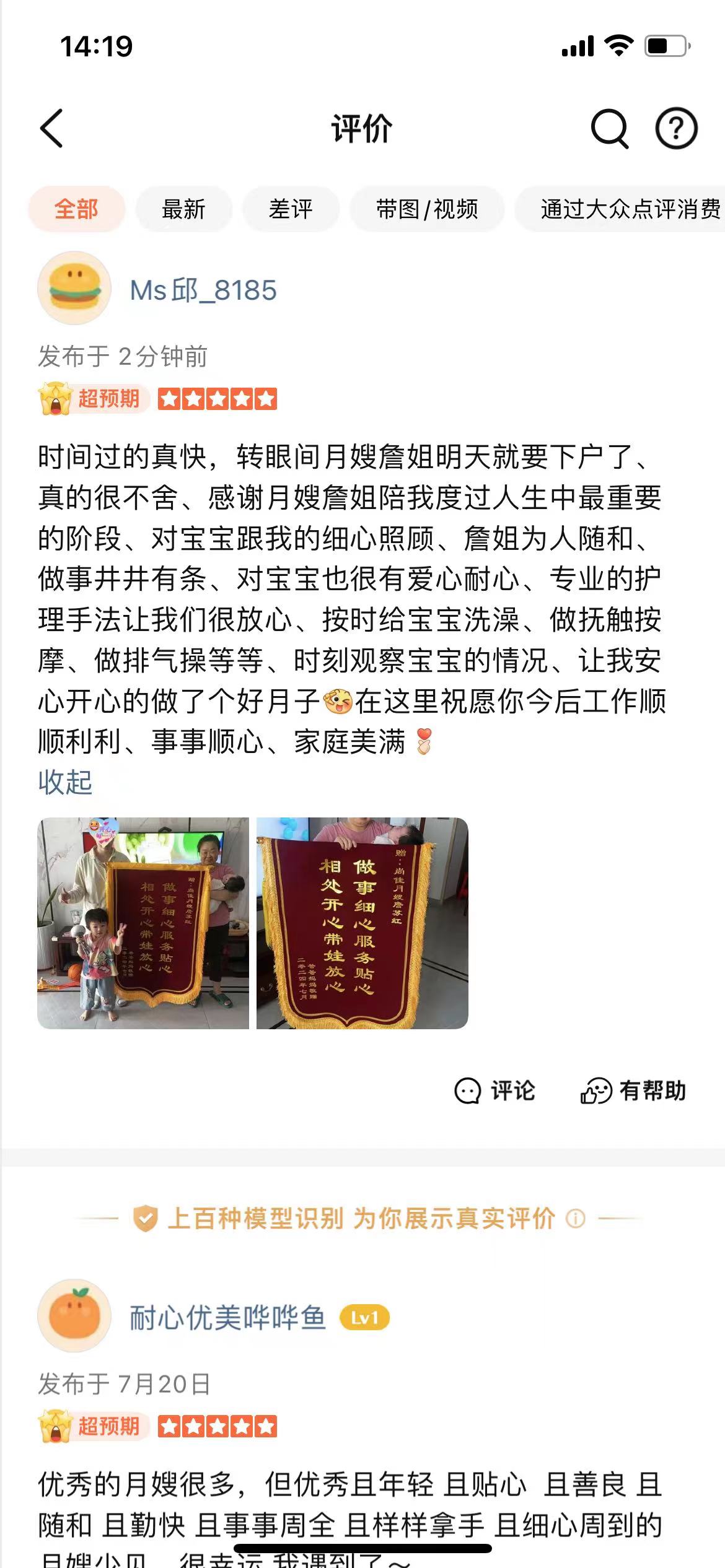Screen dimensions: 725x1568
Task: Select the 全部 filter chip
Action: tap(76, 209)
